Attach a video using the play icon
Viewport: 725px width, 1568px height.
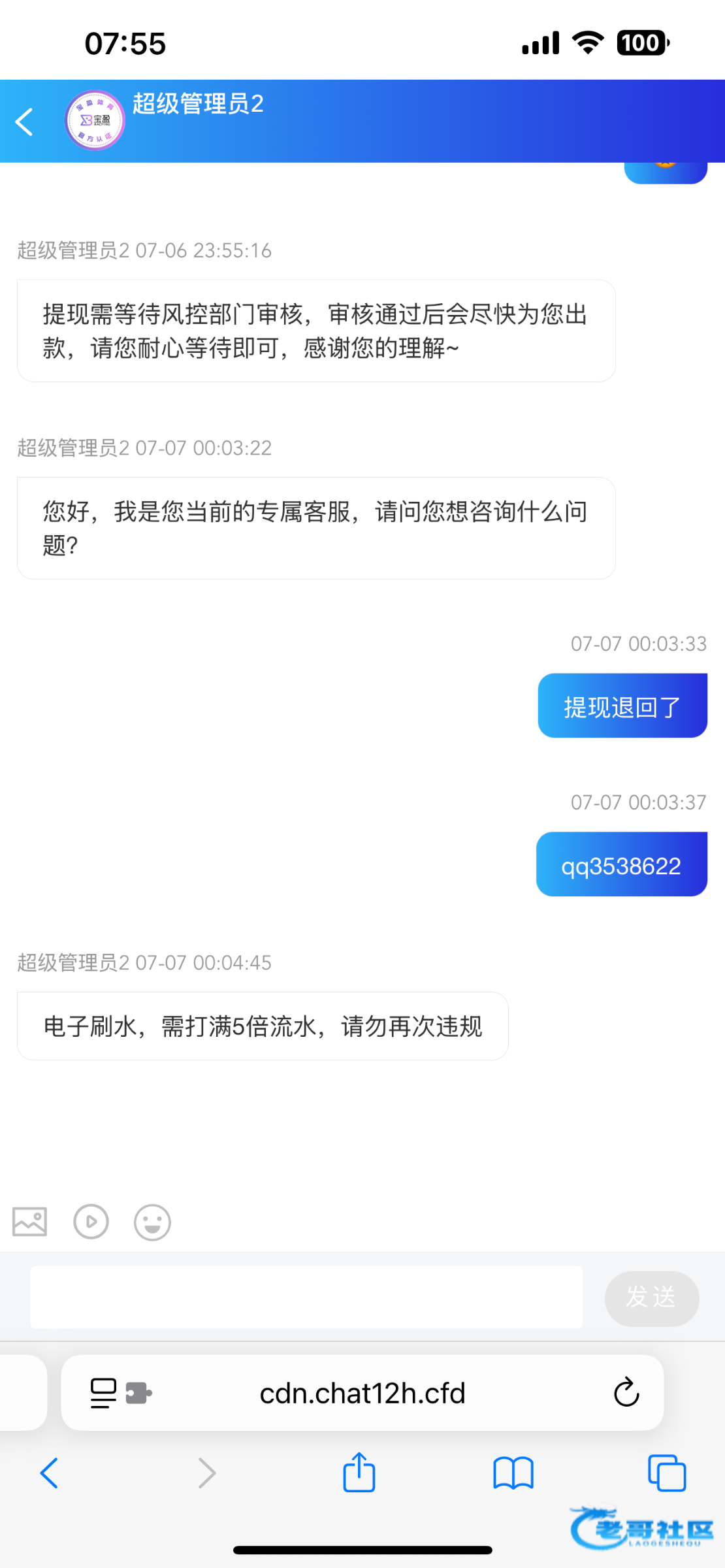pyautogui.click(x=91, y=1222)
